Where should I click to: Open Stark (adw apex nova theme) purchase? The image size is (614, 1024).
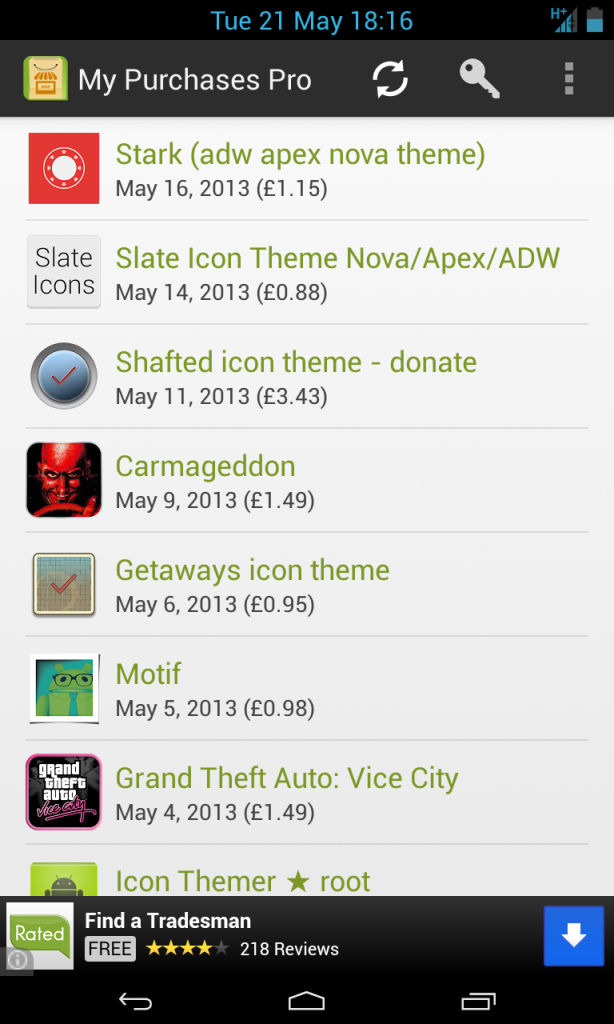(300, 168)
